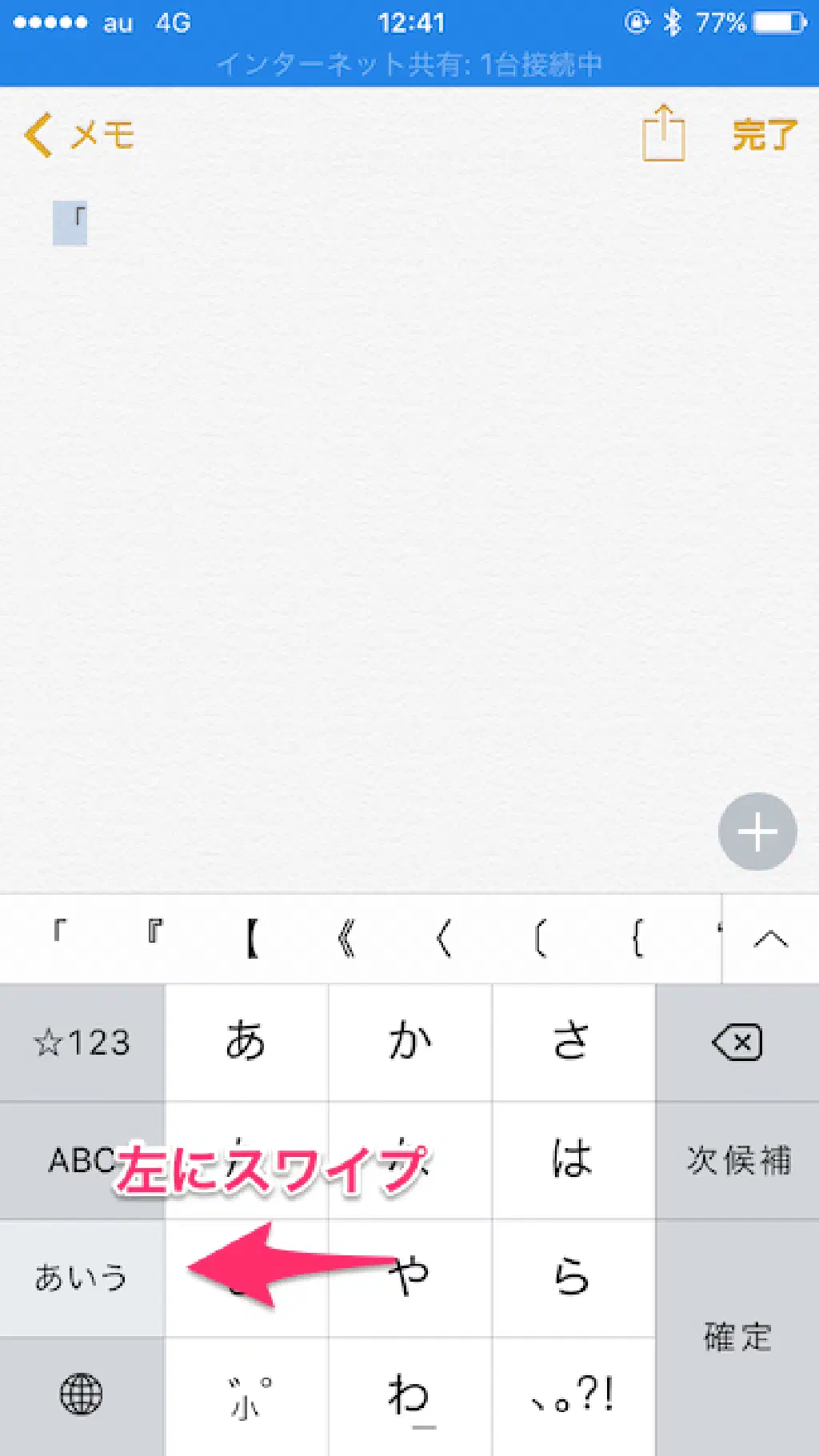
Task: Switch keyboards with the globe key
Action: click(x=82, y=1395)
